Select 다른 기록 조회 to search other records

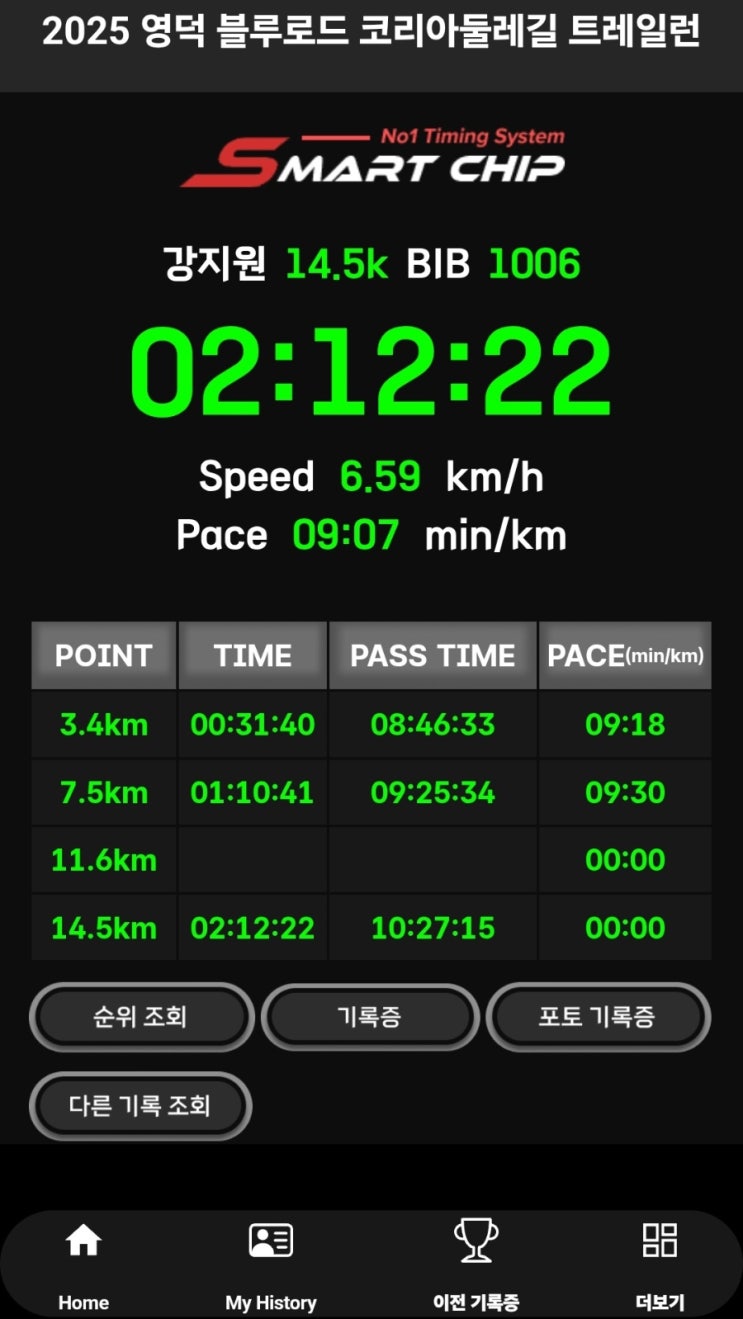pos(141,1106)
